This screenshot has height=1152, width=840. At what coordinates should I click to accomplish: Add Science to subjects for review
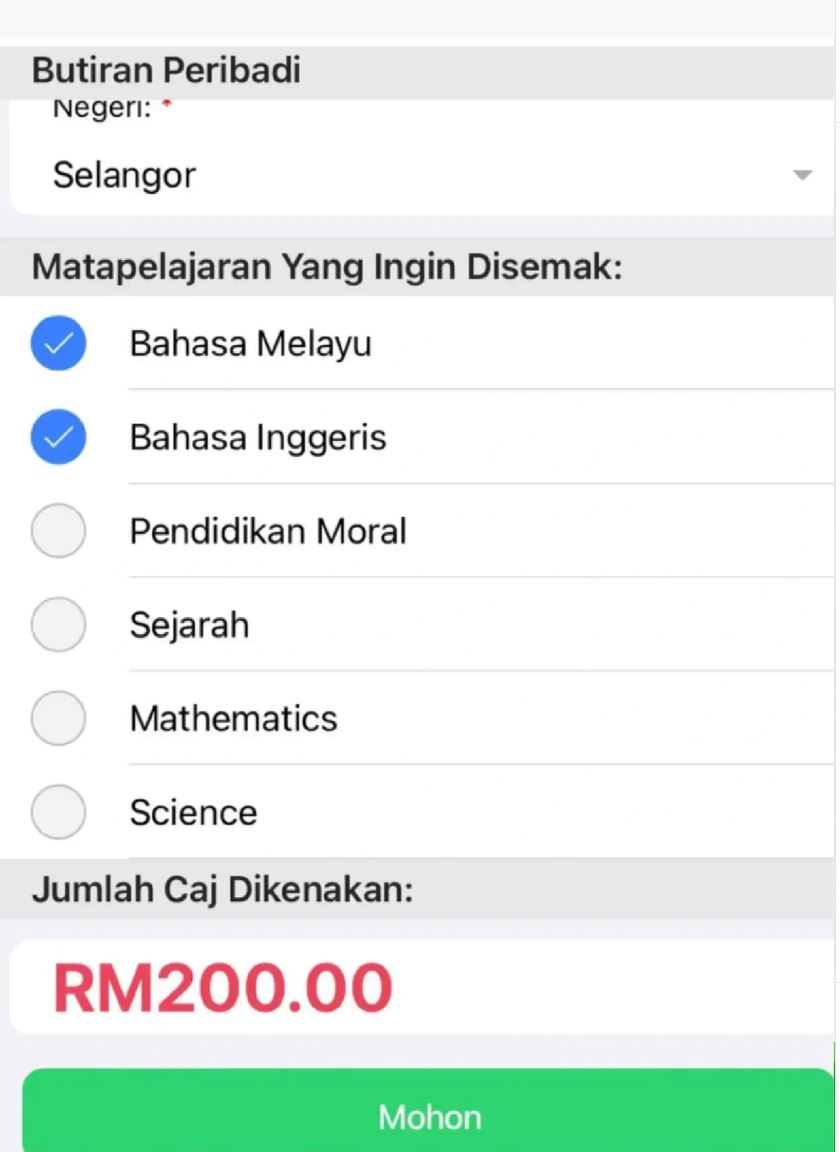tap(58, 812)
